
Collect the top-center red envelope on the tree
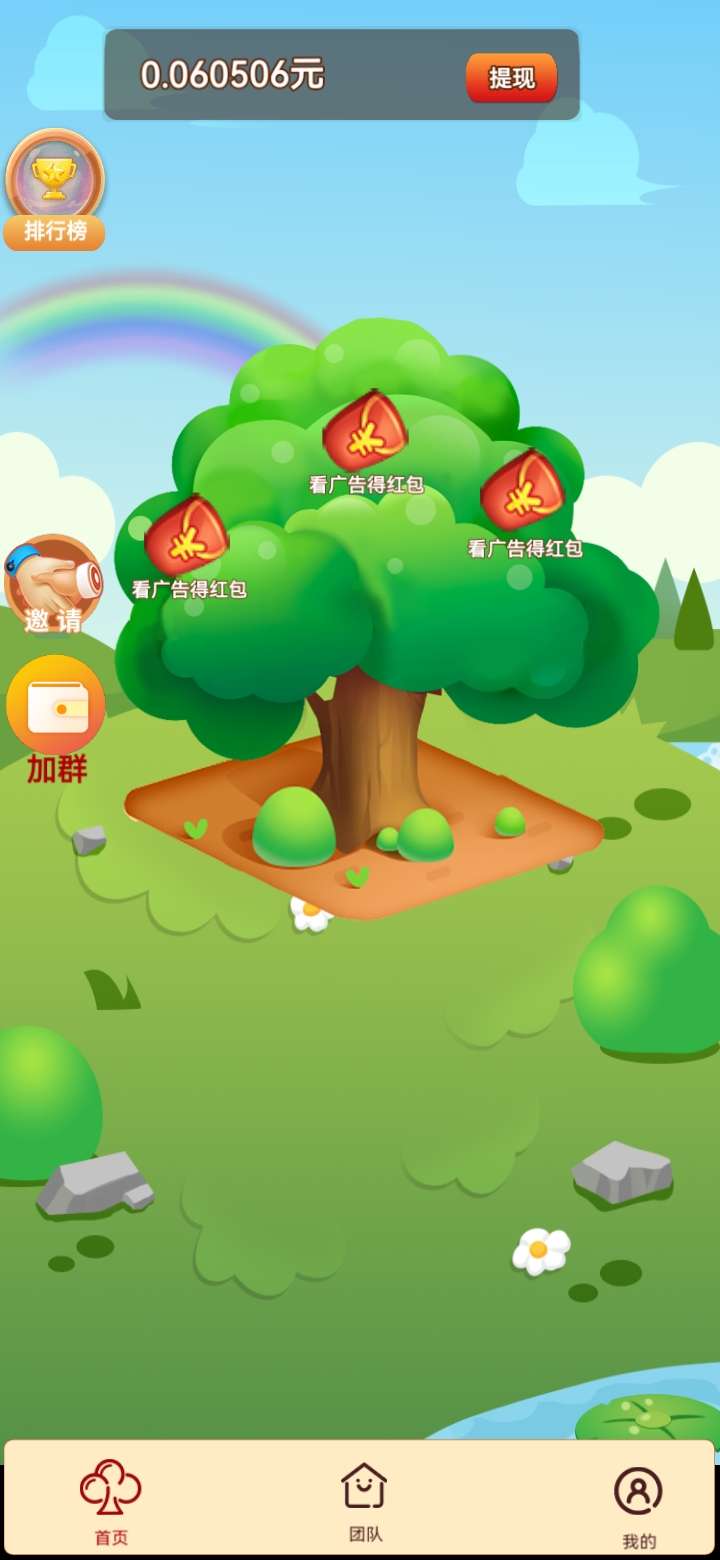tap(365, 433)
